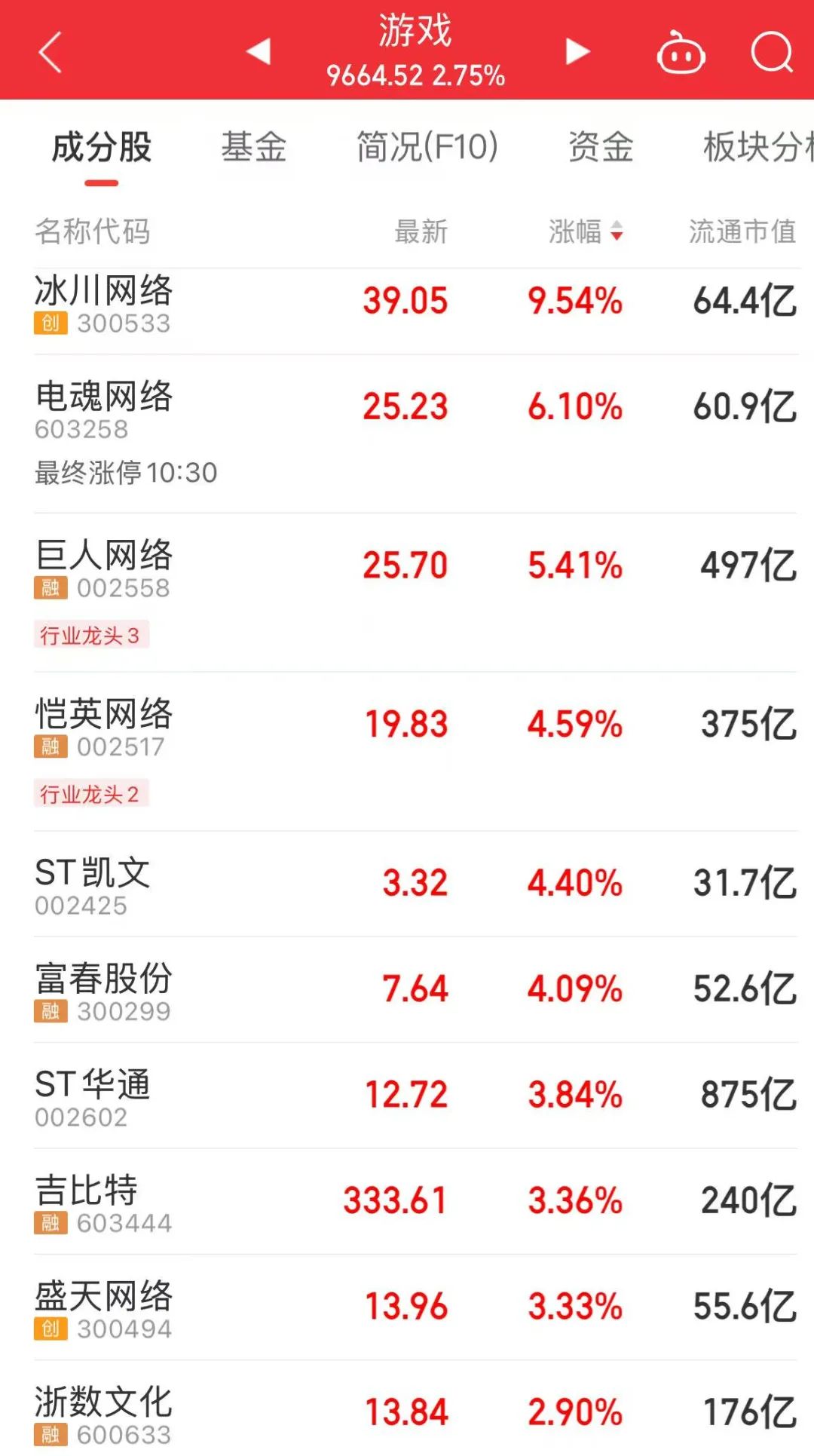
Task: Go back from the 游戏 sector page
Action: (x=50, y=52)
